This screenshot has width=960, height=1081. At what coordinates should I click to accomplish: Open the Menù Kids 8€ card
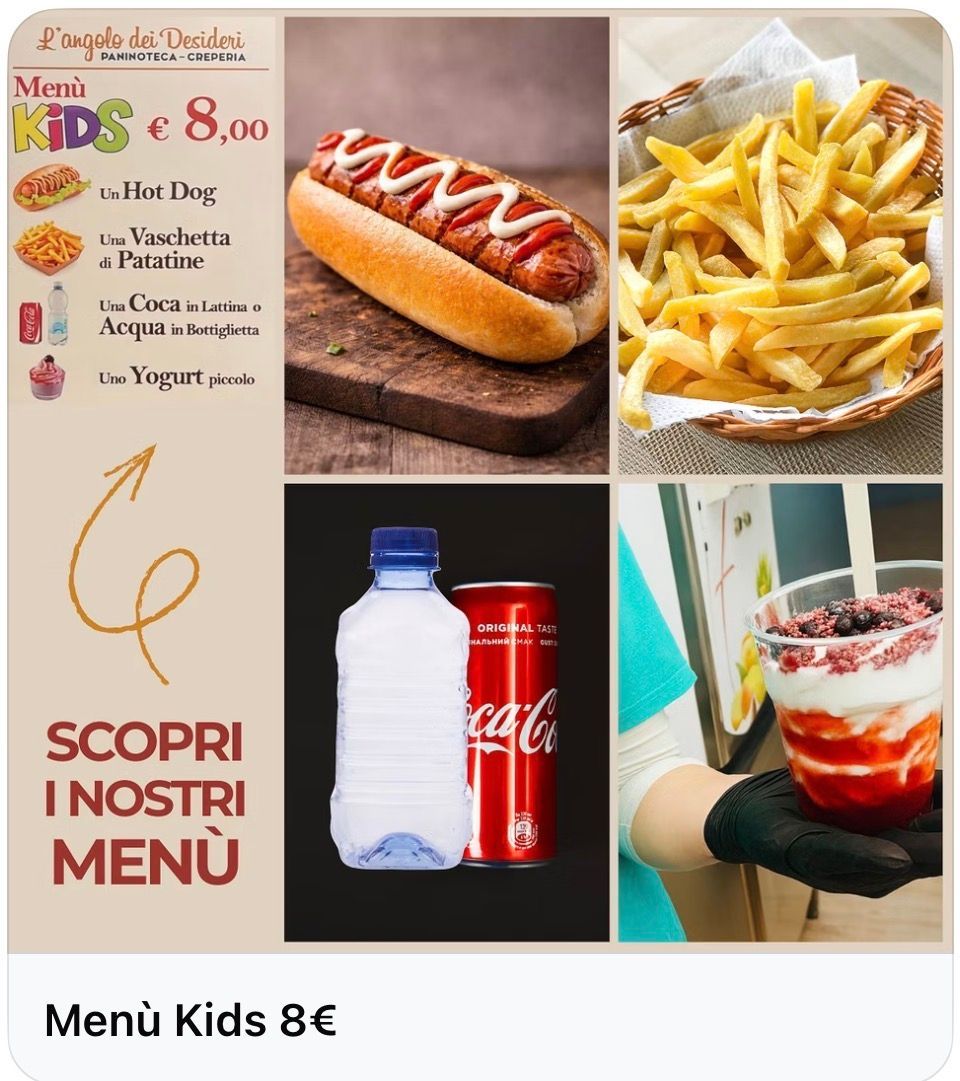[x=190, y=1019]
